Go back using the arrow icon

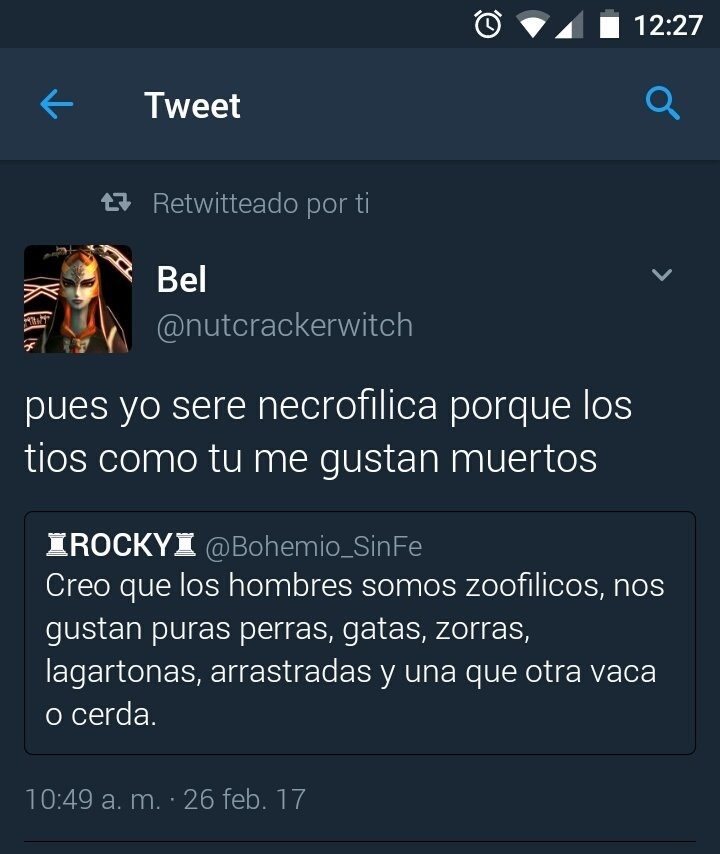point(57,105)
